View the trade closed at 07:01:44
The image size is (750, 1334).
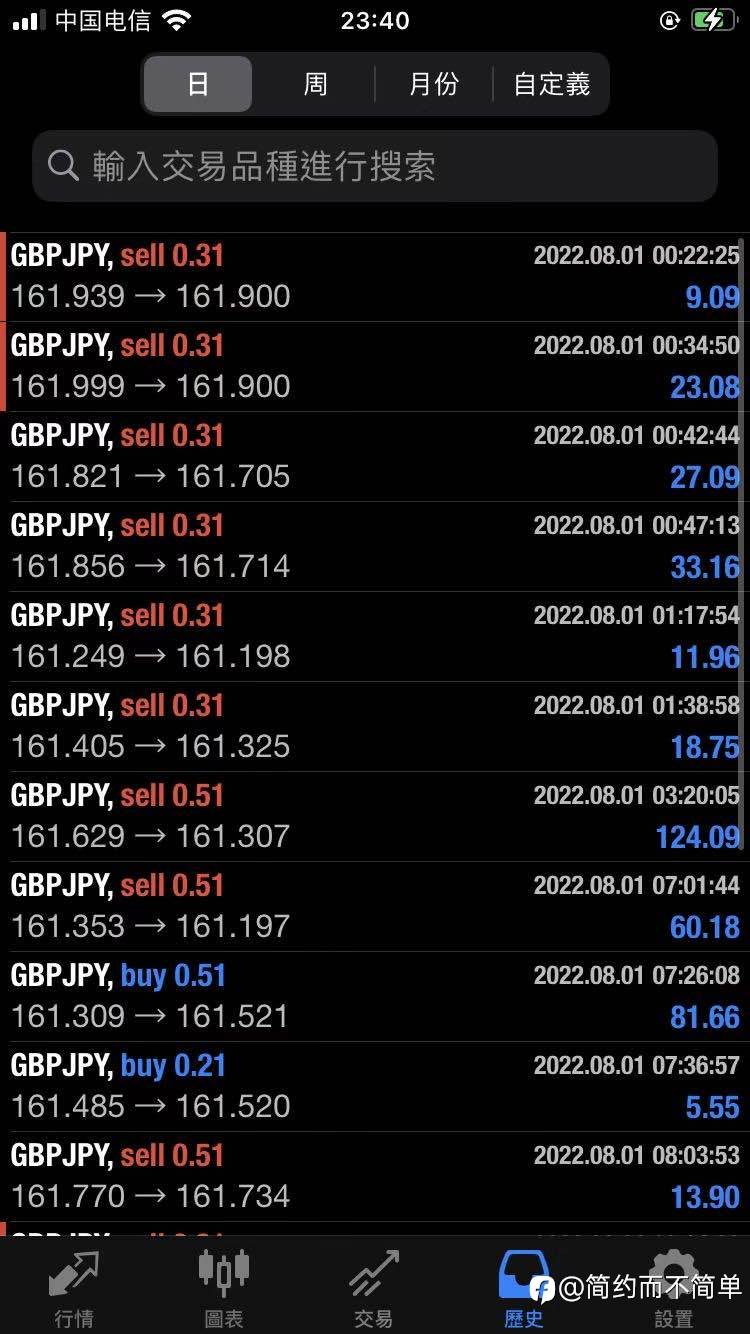(x=375, y=907)
